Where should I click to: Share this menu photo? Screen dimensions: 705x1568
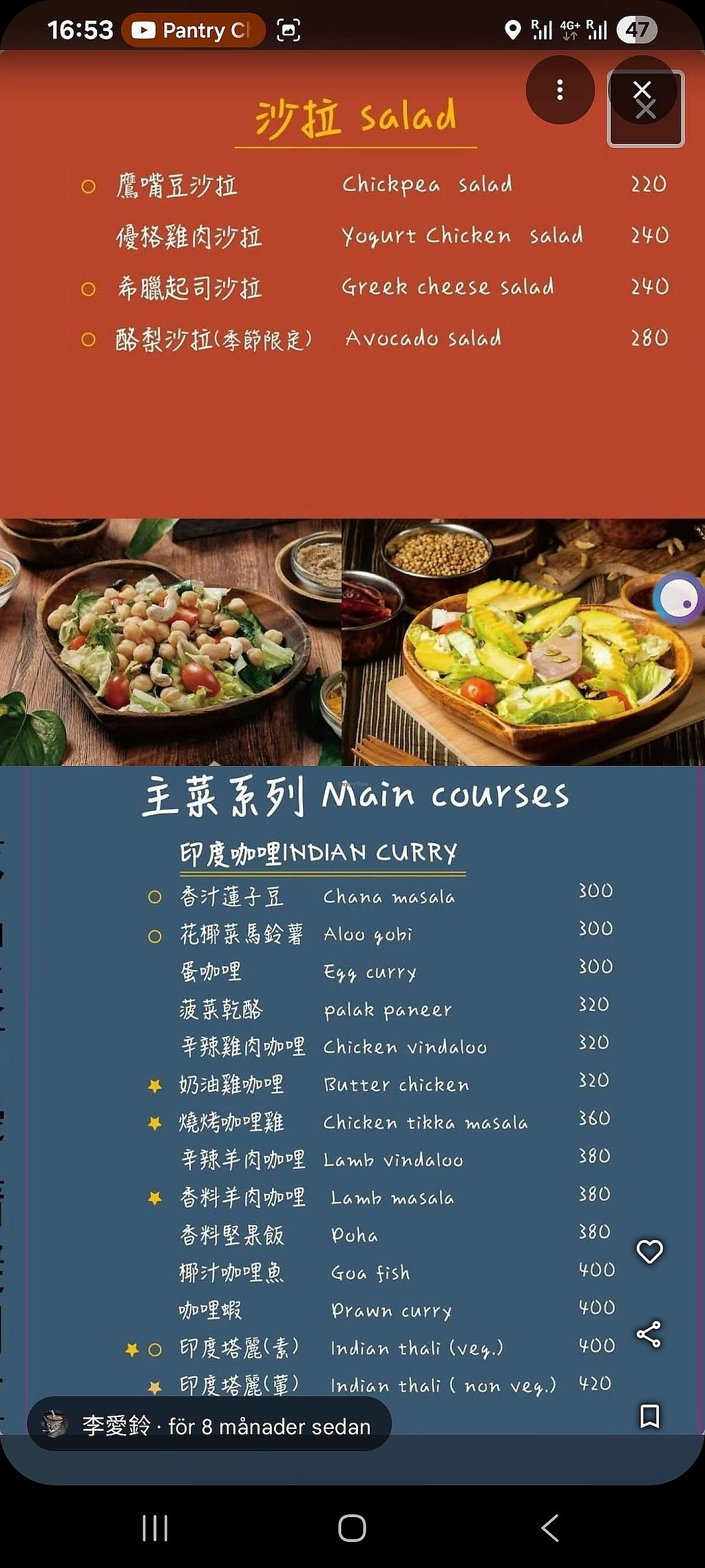click(649, 1334)
